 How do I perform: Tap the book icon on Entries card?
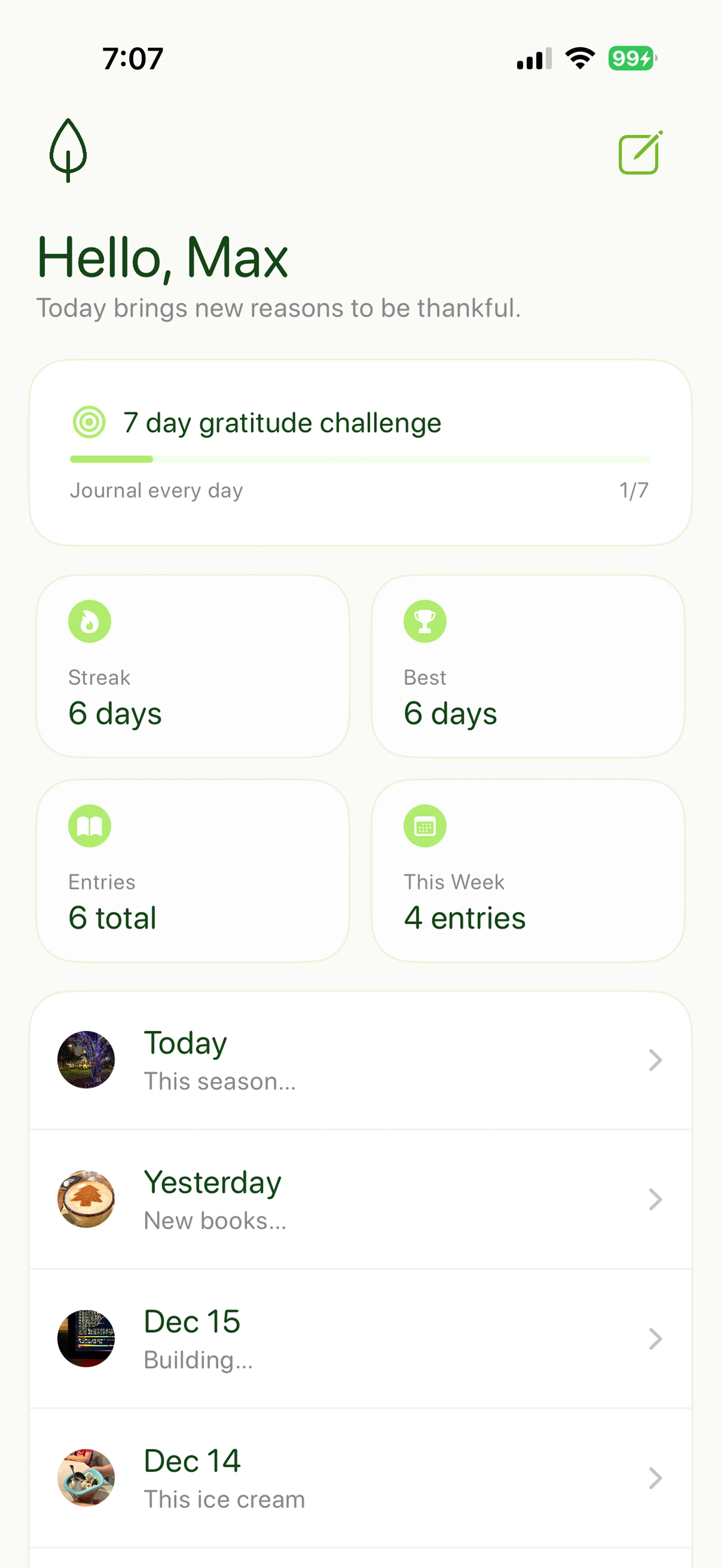90,826
